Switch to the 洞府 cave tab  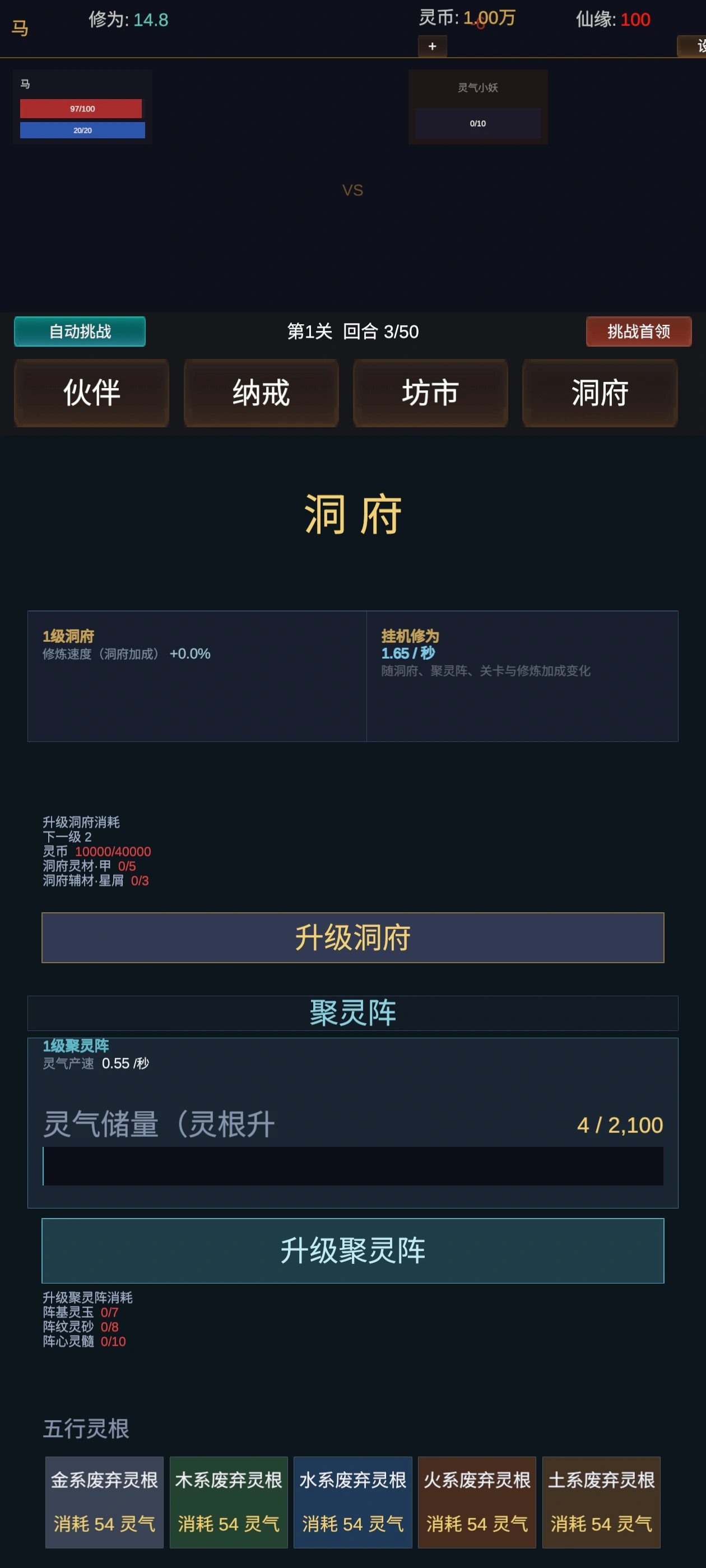600,393
